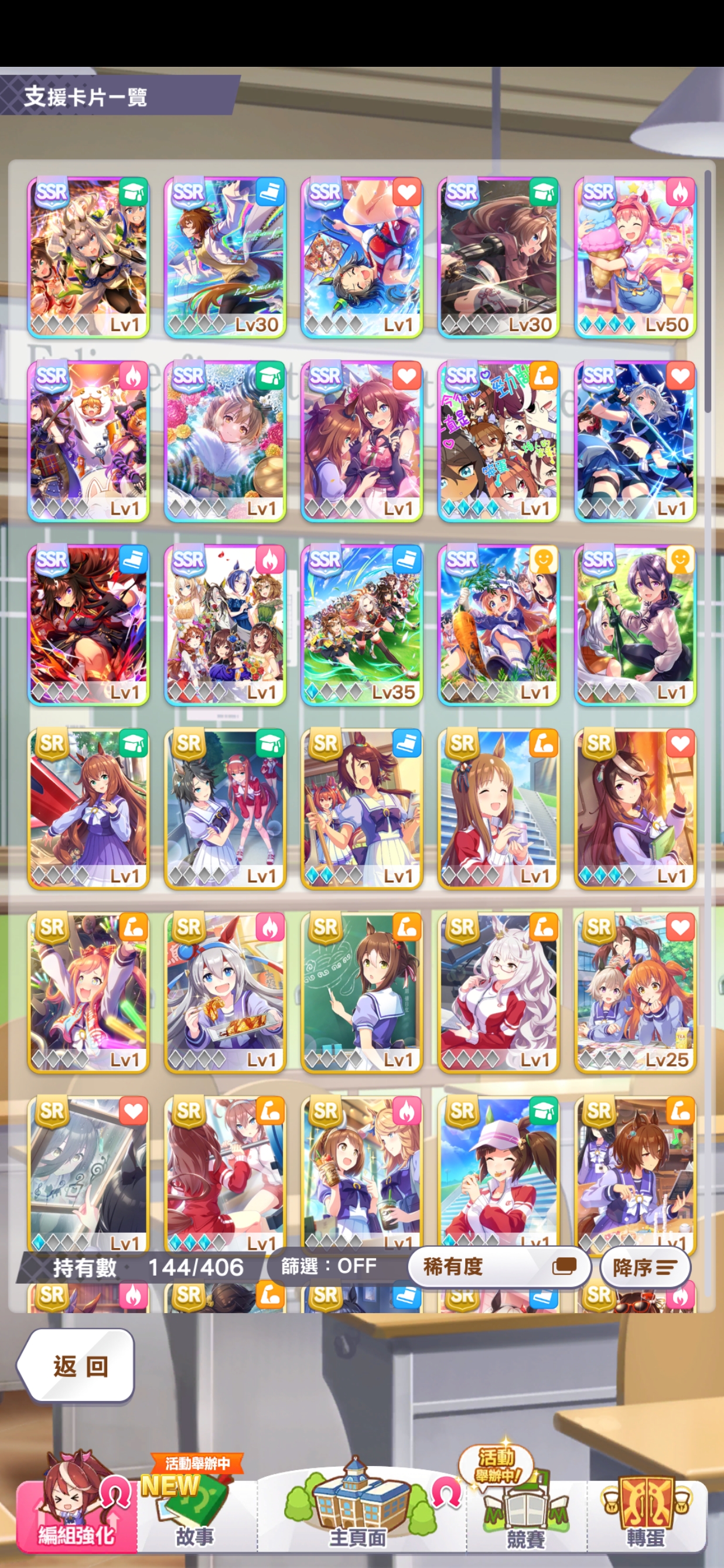Open the SR Lv25 card

click(x=635, y=992)
